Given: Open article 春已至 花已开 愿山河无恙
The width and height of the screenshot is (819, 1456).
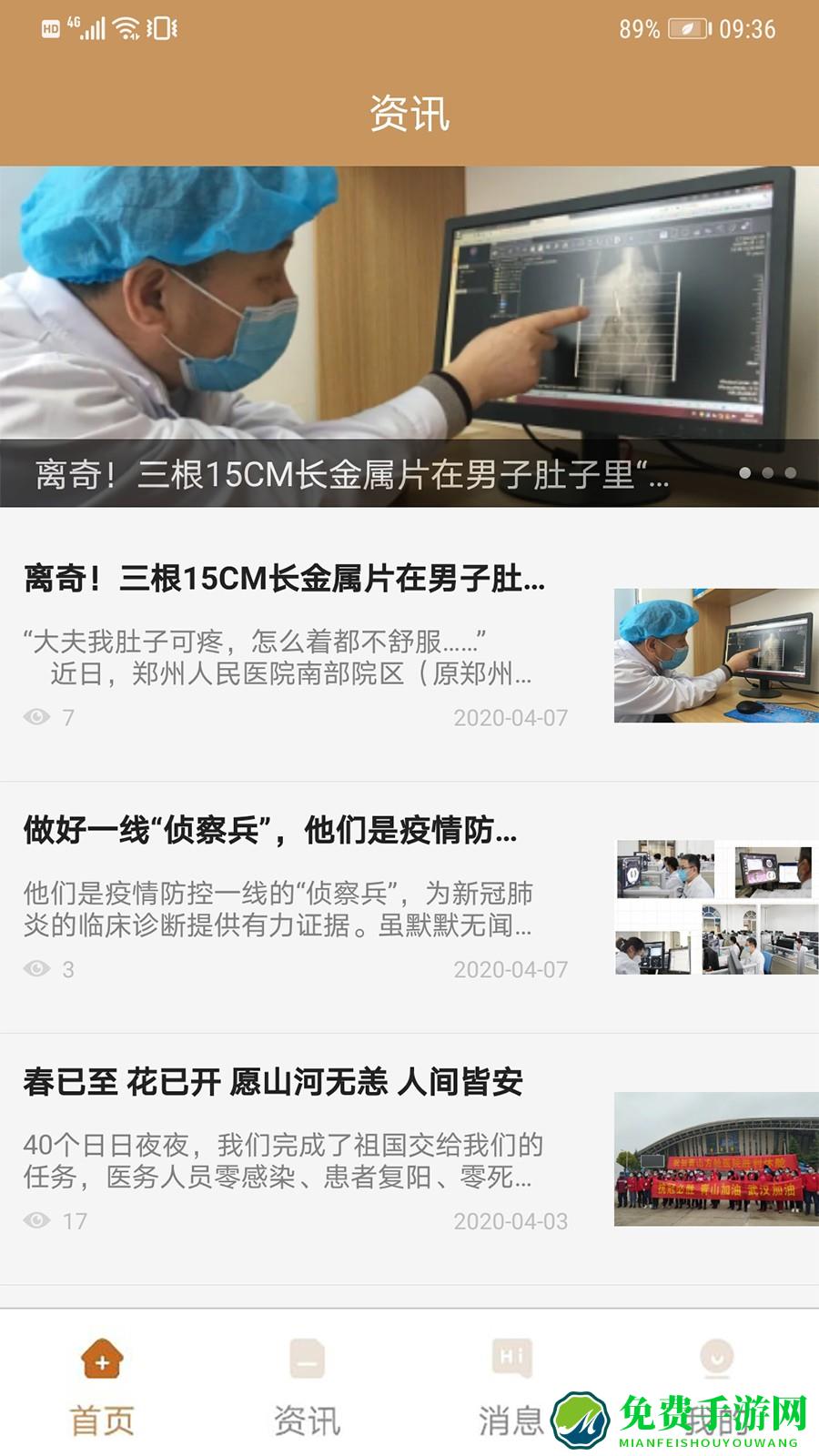Looking at the screenshot, I should [273, 1085].
